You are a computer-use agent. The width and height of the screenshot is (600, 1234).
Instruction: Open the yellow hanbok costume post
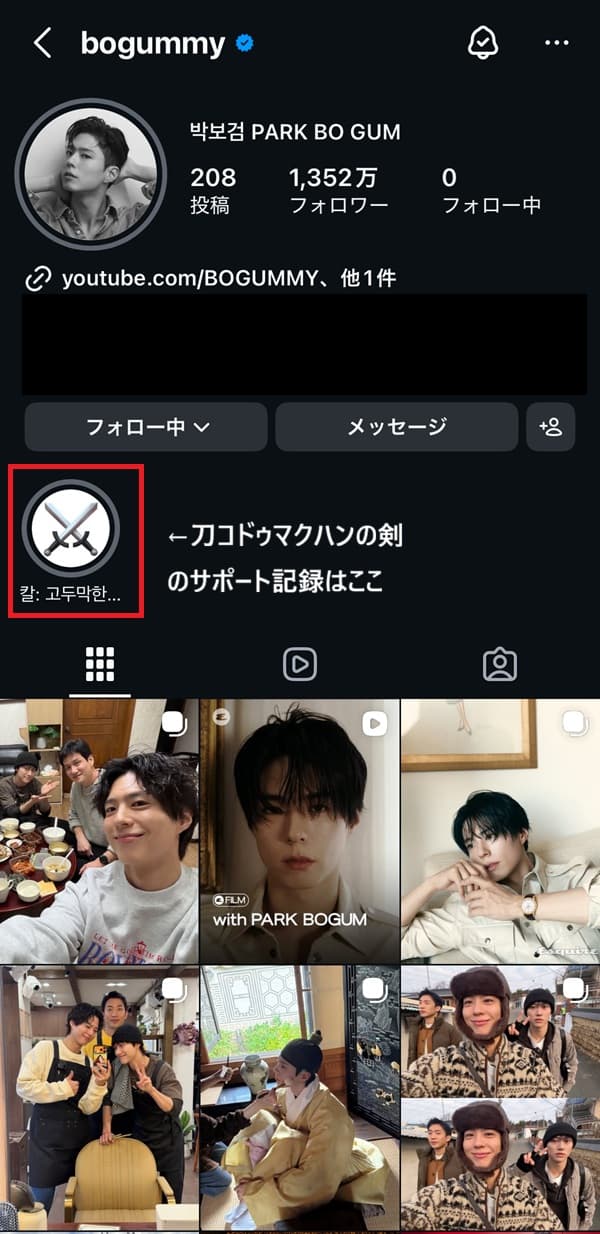pos(300,1095)
